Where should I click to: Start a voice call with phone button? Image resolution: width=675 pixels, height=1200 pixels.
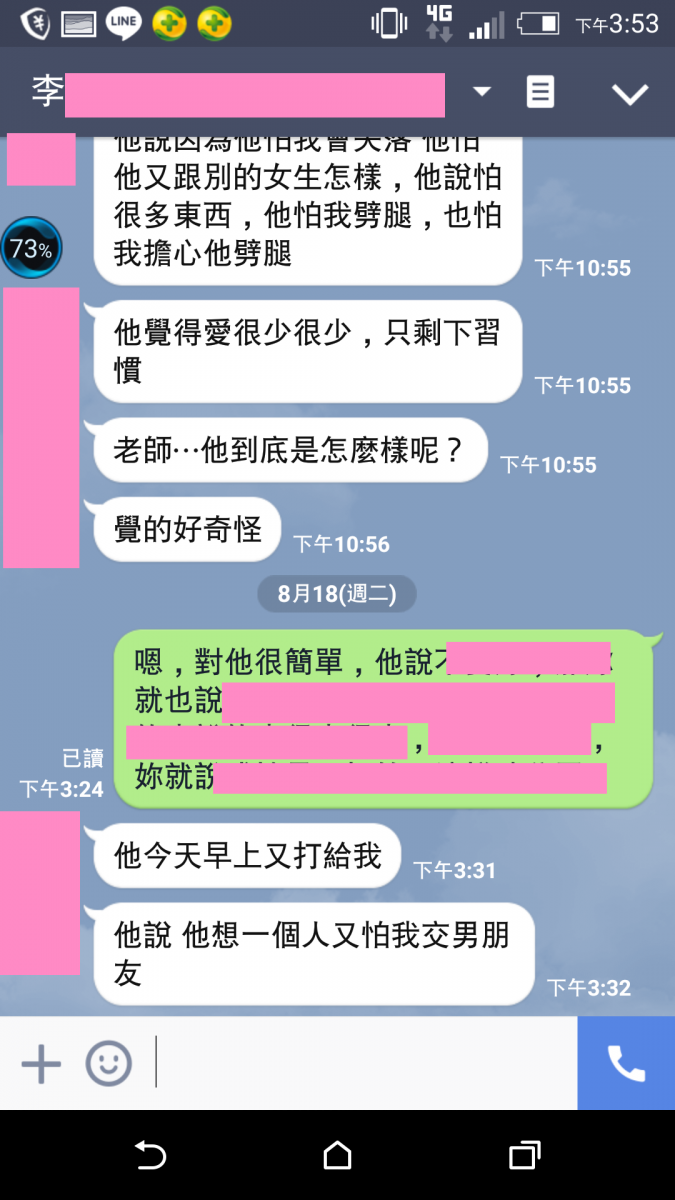(x=626, y=1064)
